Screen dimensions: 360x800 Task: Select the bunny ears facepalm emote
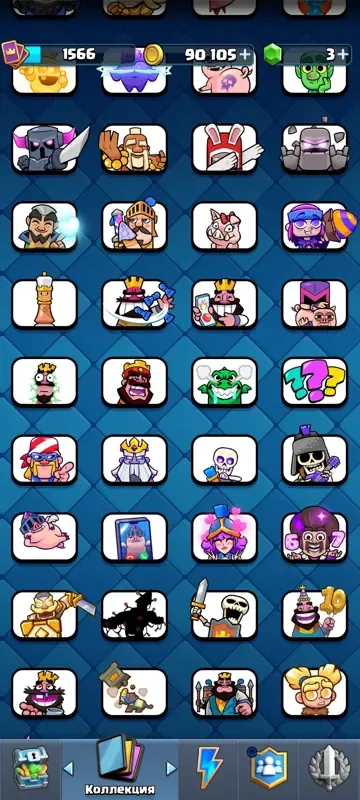pos(224,148)
